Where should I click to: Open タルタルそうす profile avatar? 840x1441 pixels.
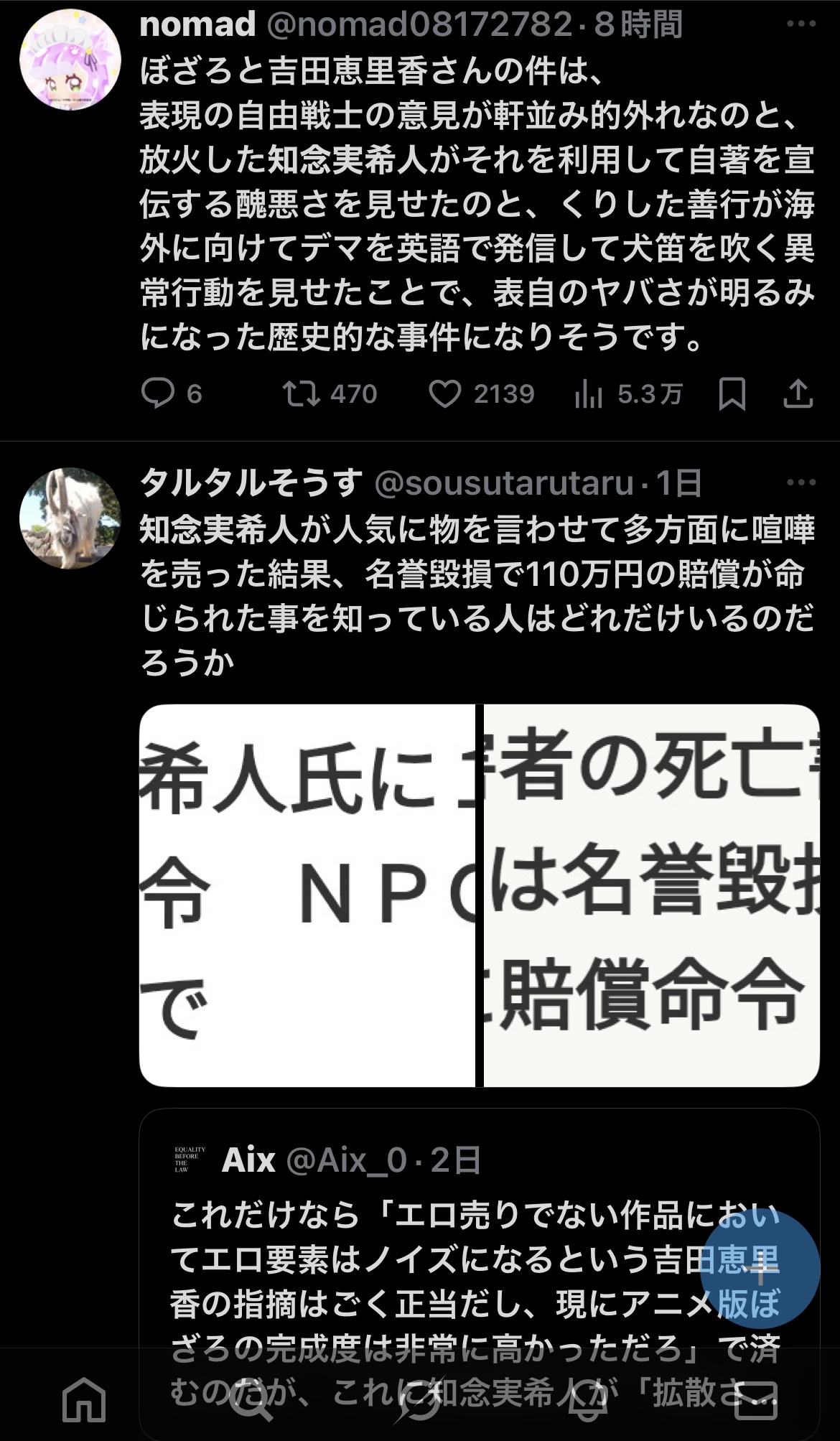click(70, 518)
